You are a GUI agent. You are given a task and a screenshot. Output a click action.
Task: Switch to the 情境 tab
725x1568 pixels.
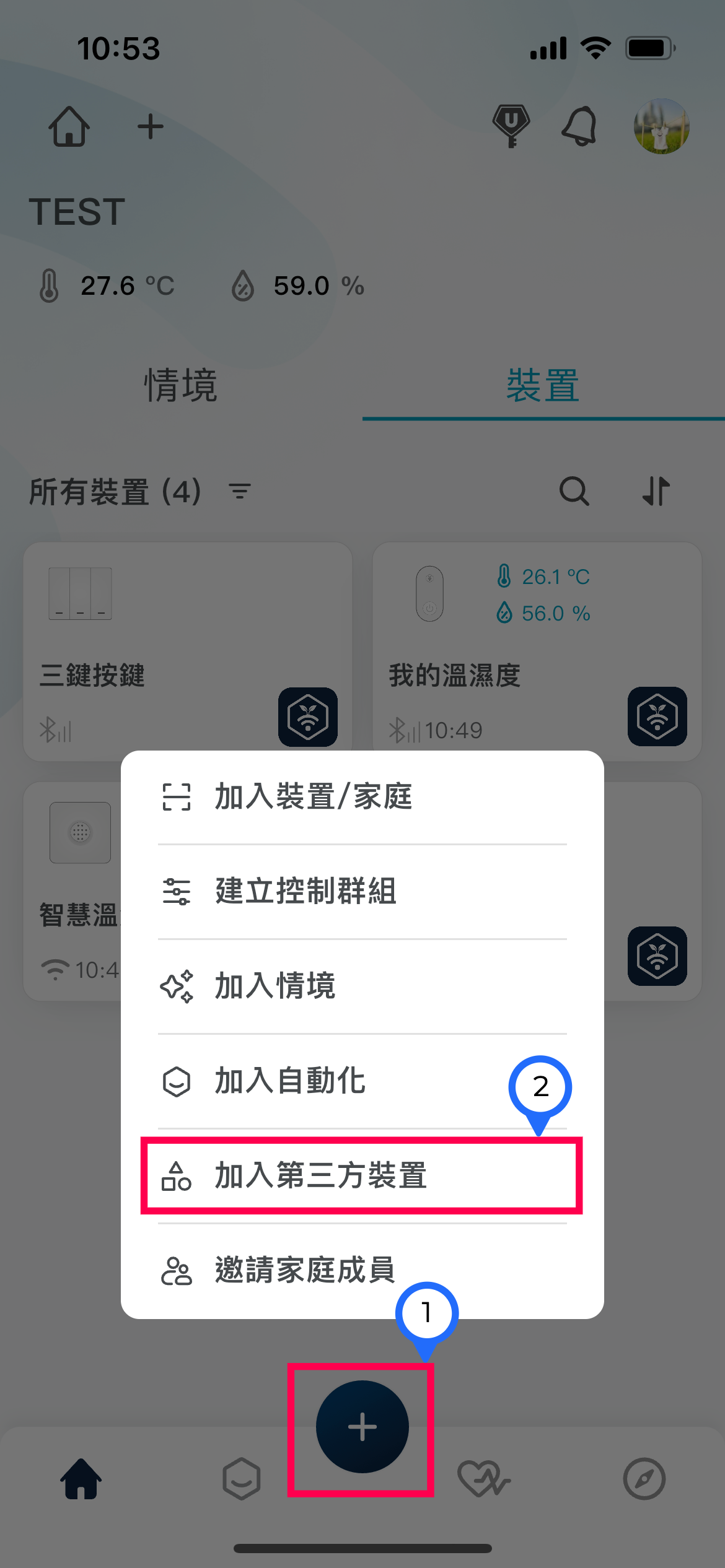181,385
